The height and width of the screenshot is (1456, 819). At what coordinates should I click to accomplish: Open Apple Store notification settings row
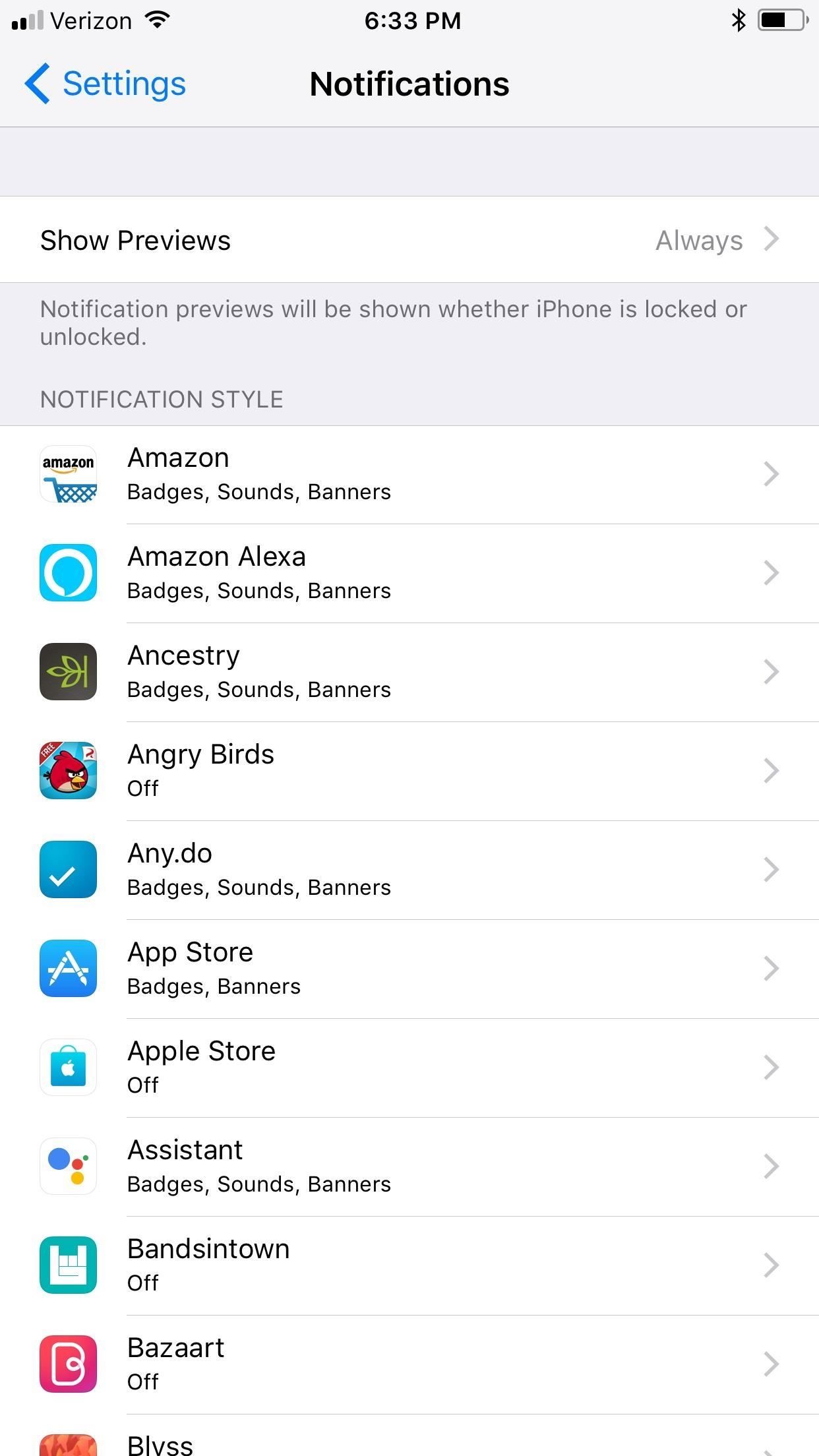(x=409, y=1067)
